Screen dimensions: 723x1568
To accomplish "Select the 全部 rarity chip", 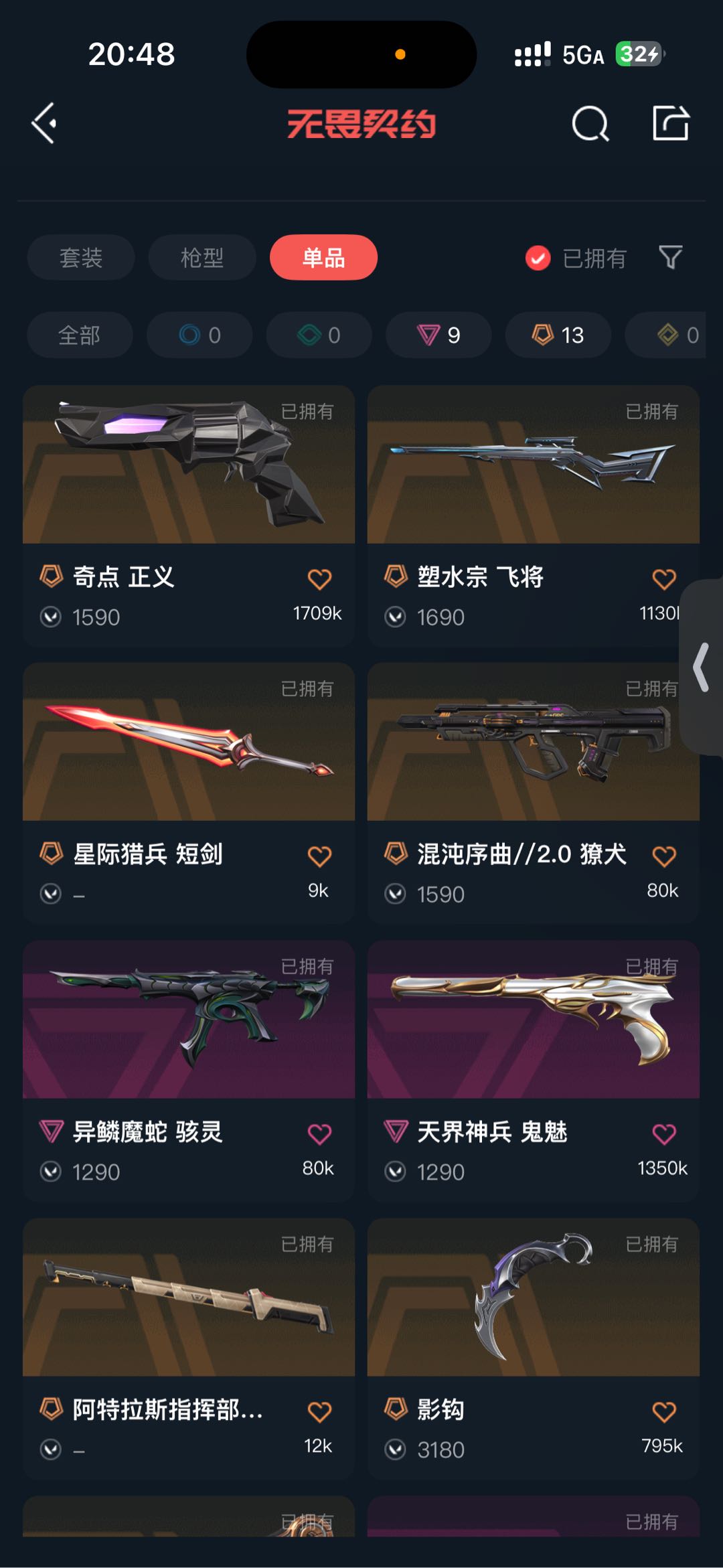I will click(x=79, y=335).
